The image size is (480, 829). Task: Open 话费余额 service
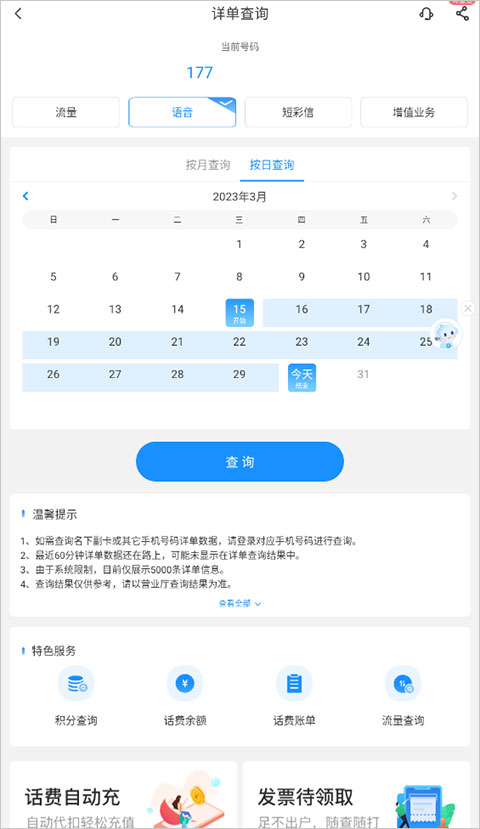pyautogui.click(x=185, y=697)
